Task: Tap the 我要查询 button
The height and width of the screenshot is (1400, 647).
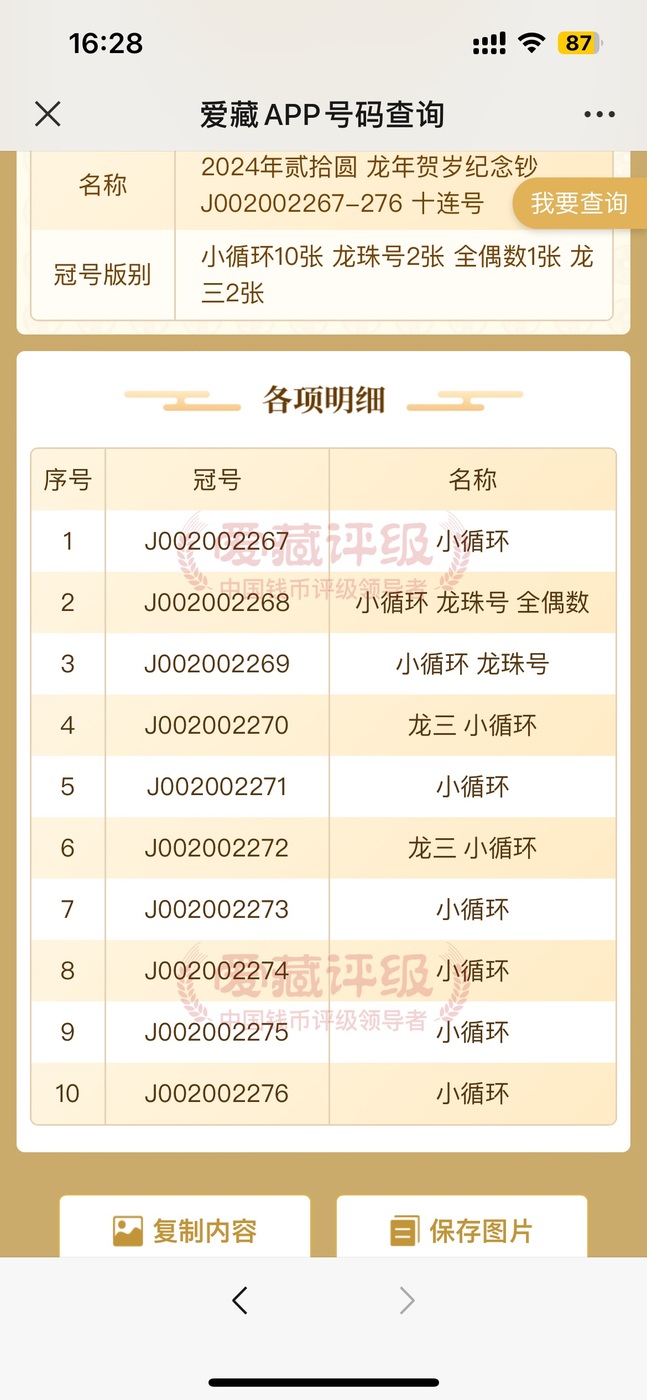Action: 579,204
